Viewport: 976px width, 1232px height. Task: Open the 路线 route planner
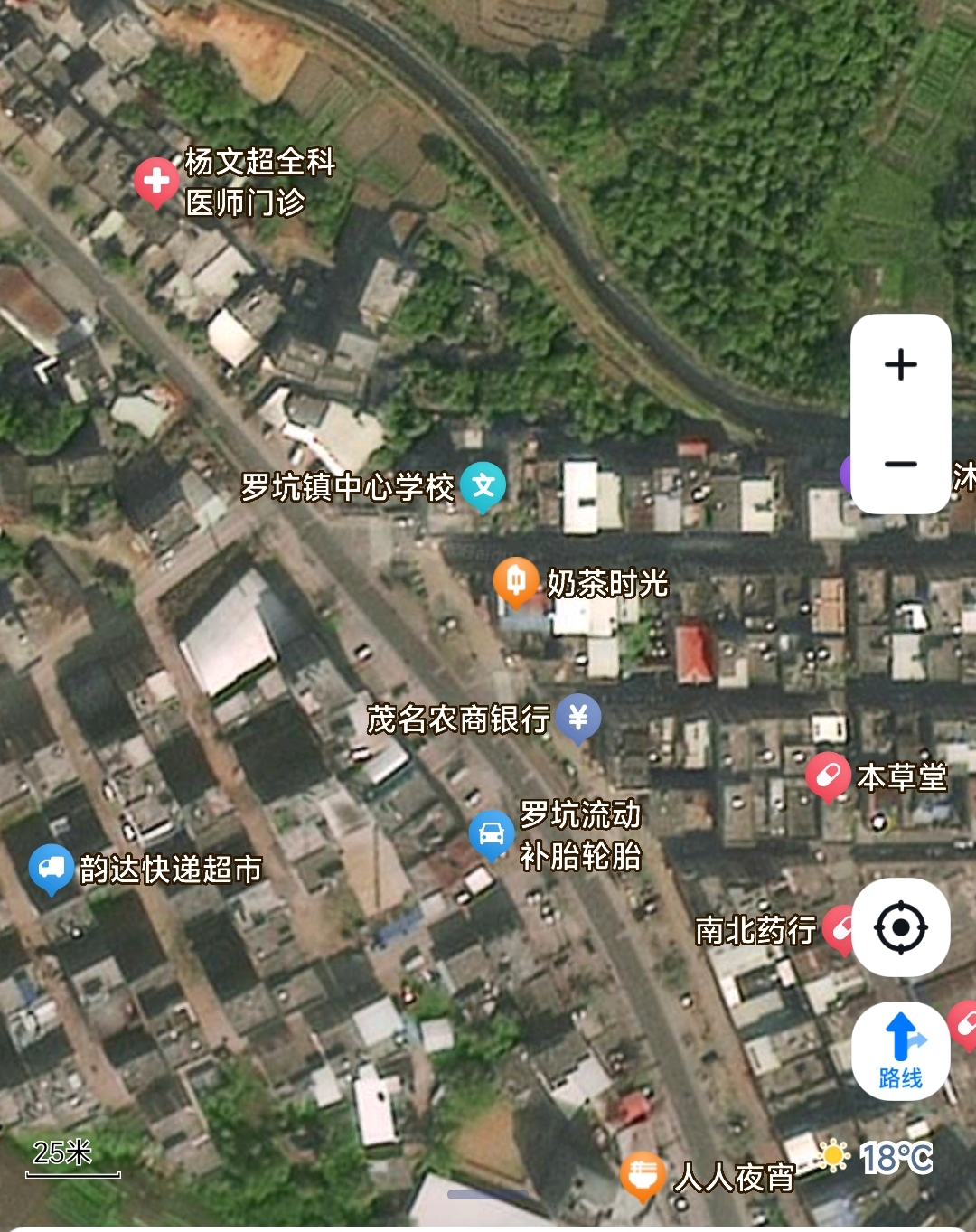[900, 1050]
